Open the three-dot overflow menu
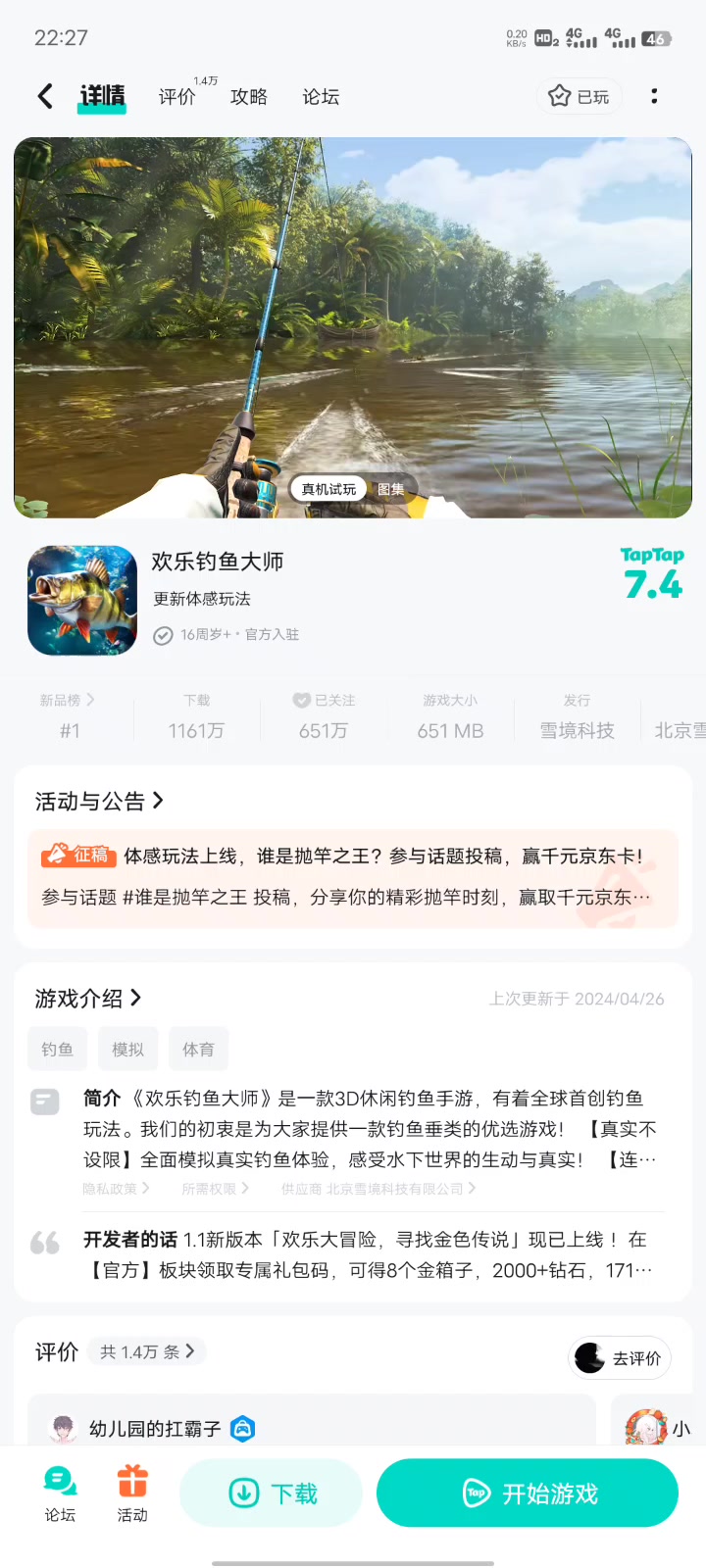The width and height of the screenshot is (706, 1568). tap(654, 96)
